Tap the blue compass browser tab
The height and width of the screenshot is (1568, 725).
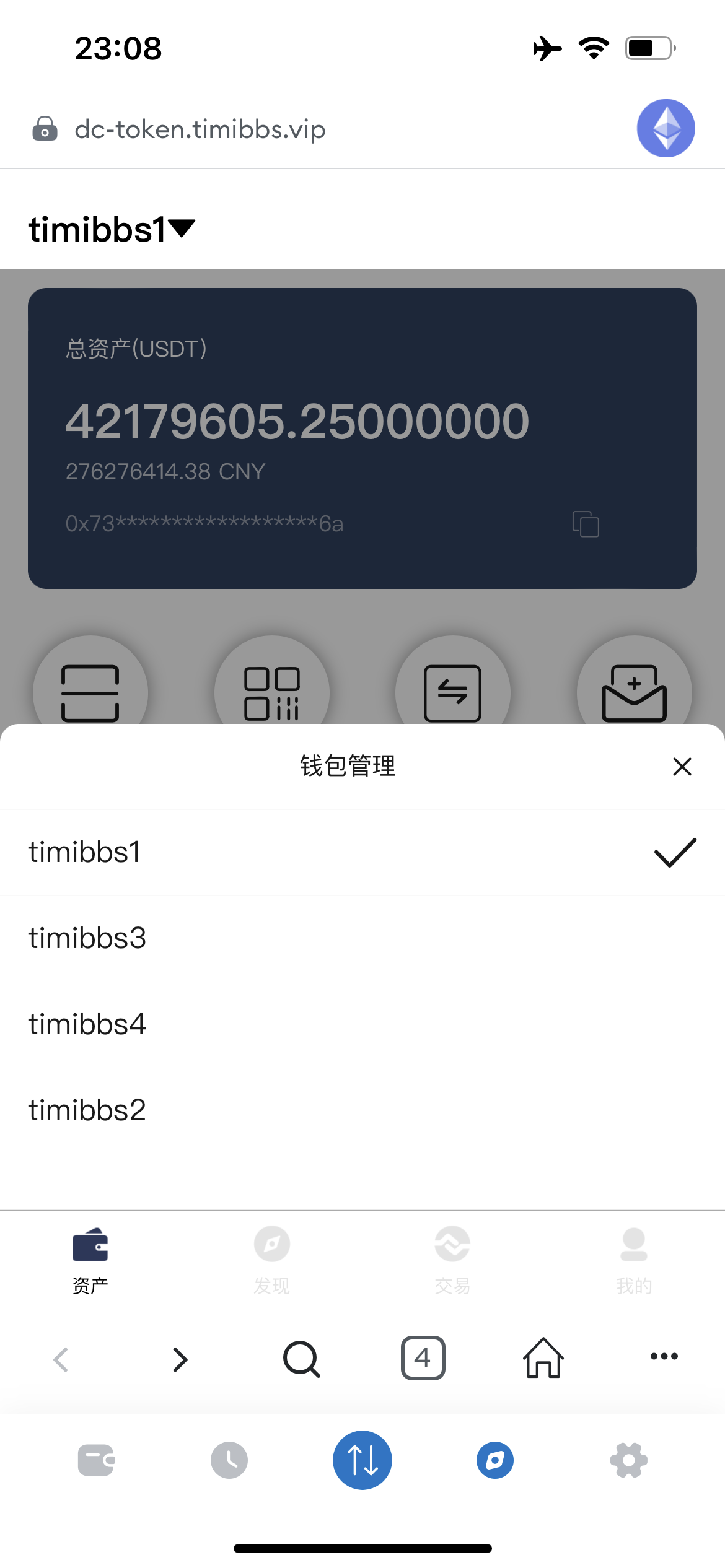[495, 1460]
